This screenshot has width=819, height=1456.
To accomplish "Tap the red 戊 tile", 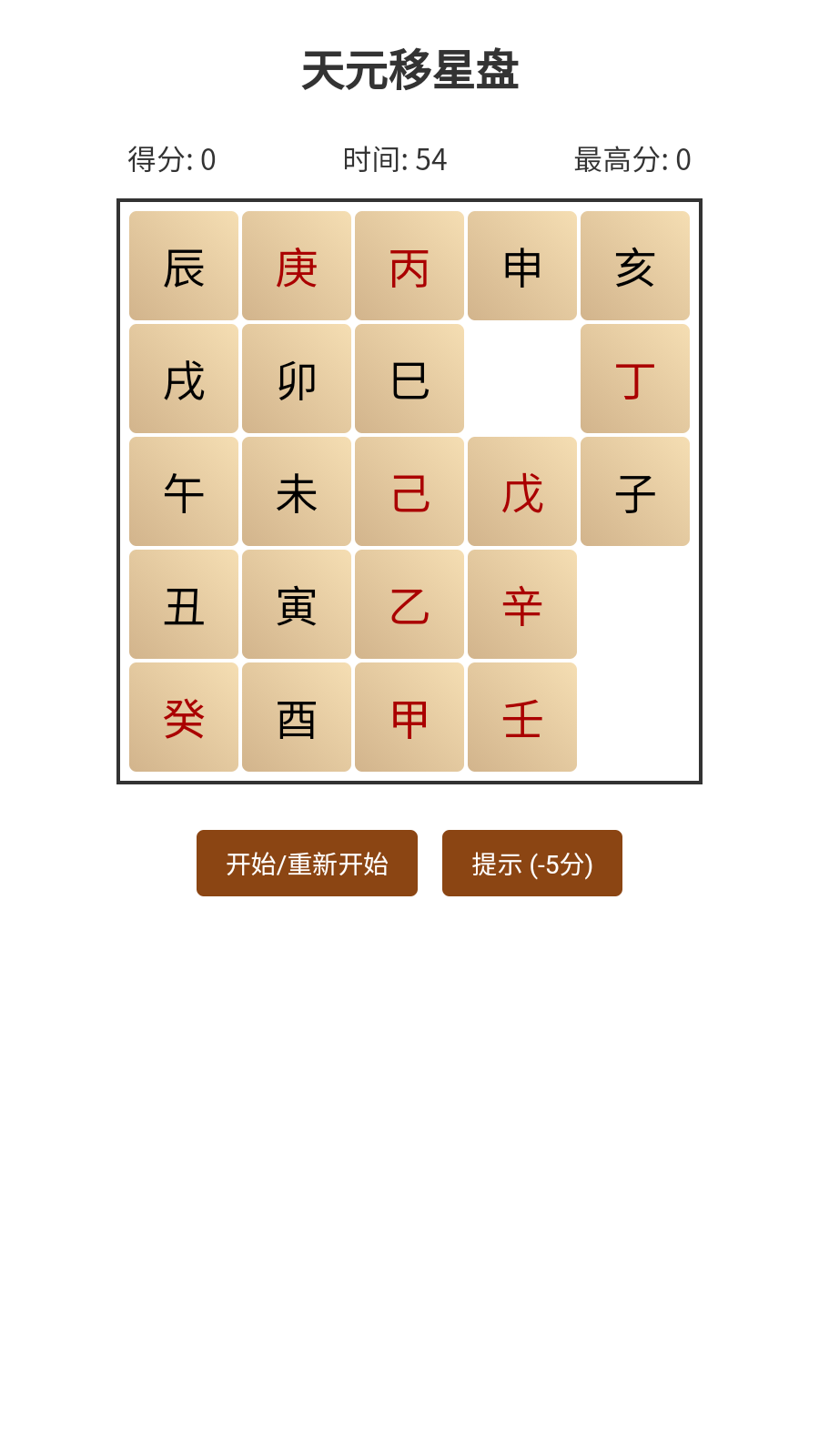I will click(522, 491).
